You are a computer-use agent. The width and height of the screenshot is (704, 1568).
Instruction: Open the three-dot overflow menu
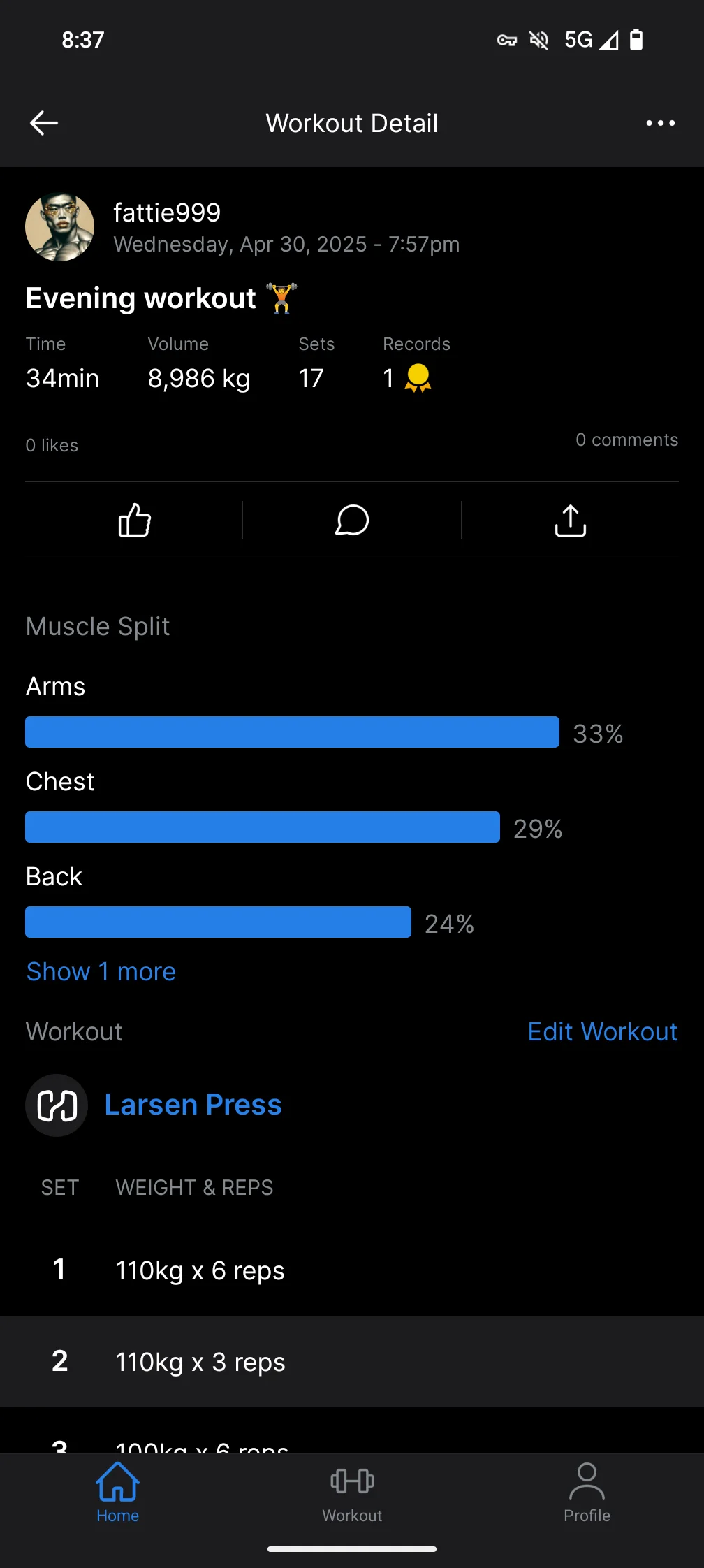(660, 123)
